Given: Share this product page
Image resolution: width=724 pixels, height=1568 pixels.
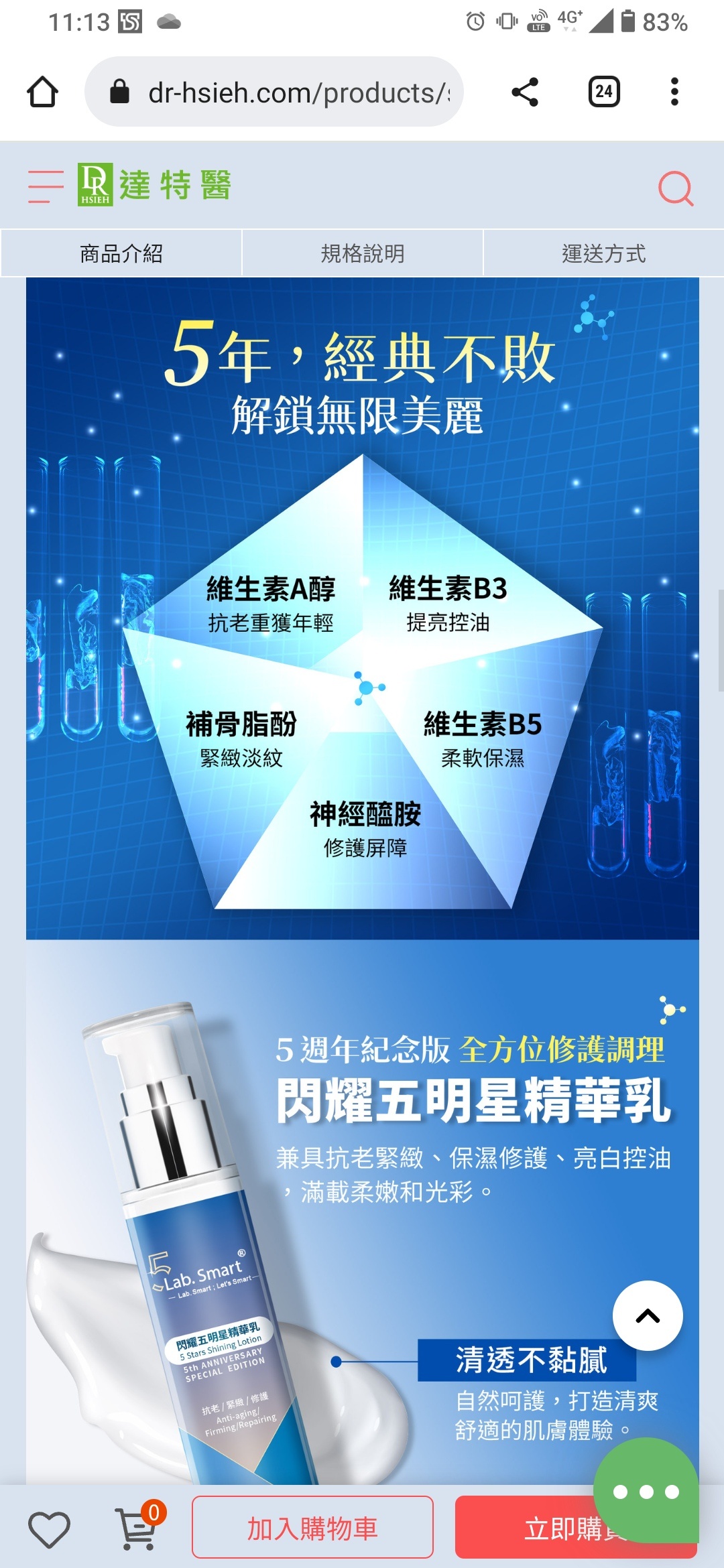Looking at the screenshot, I should point(524,92).
